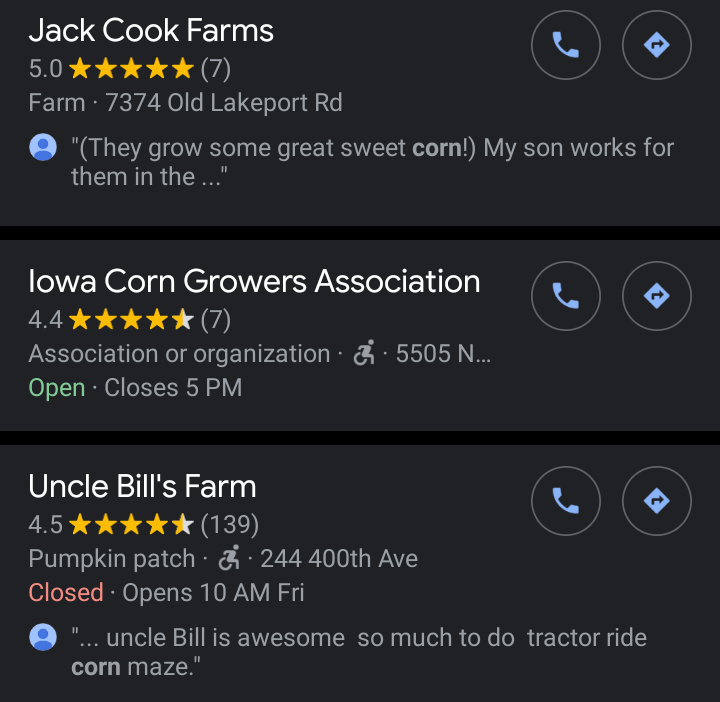Call Uncle Bill's Farm
The height and width of the screenshot is (702, 720).
566,500
